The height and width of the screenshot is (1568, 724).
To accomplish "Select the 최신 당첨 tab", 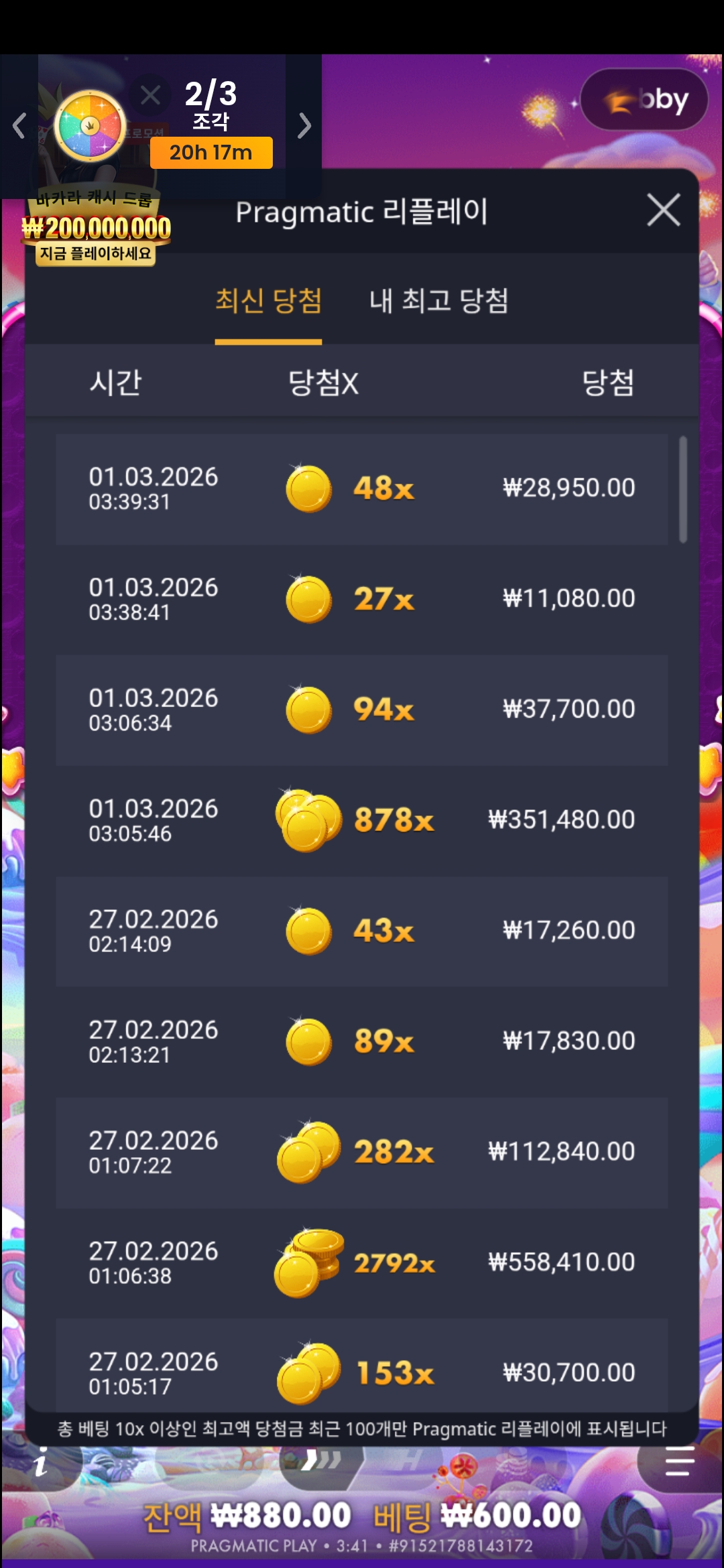I will click(x=268, y=301).
